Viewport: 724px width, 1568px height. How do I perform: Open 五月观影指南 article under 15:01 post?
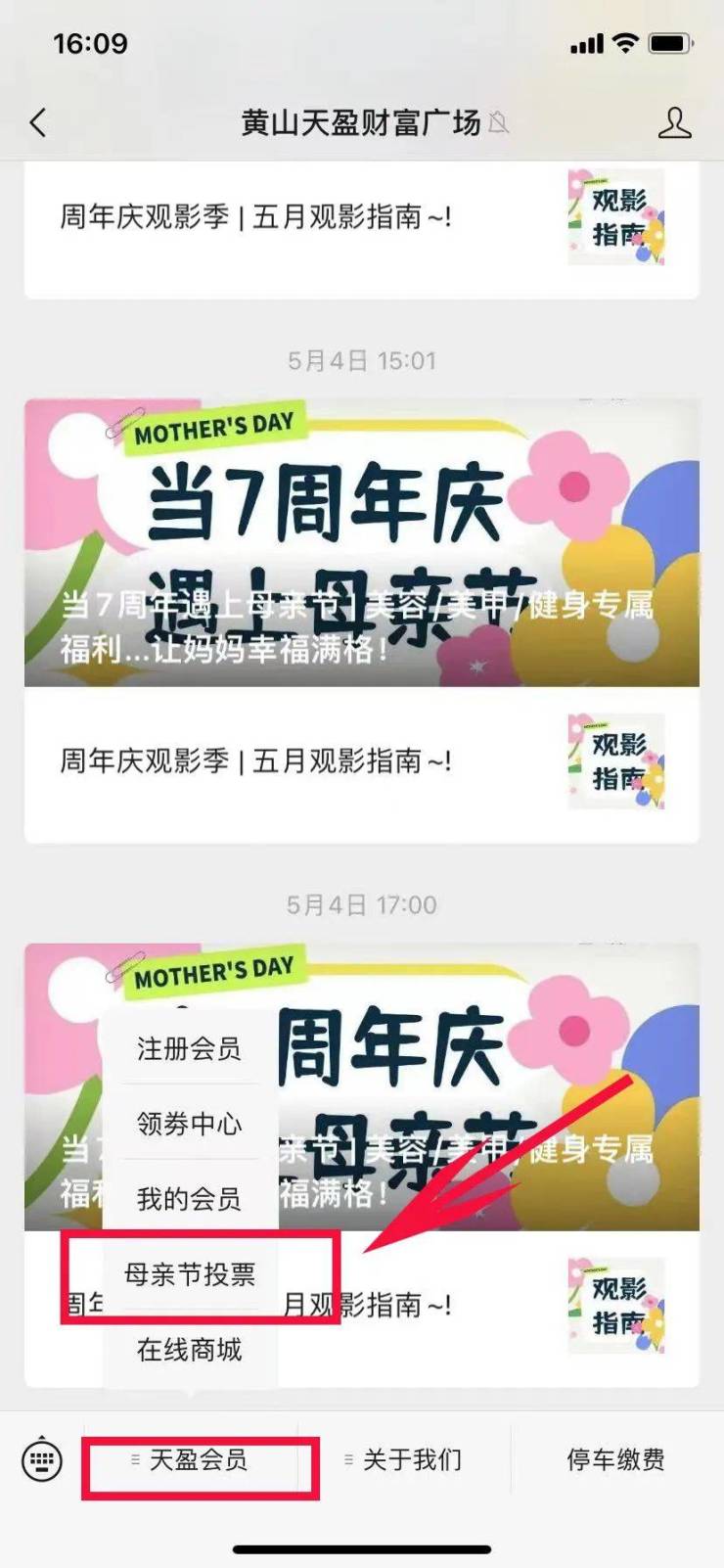(x=361, y=761)
